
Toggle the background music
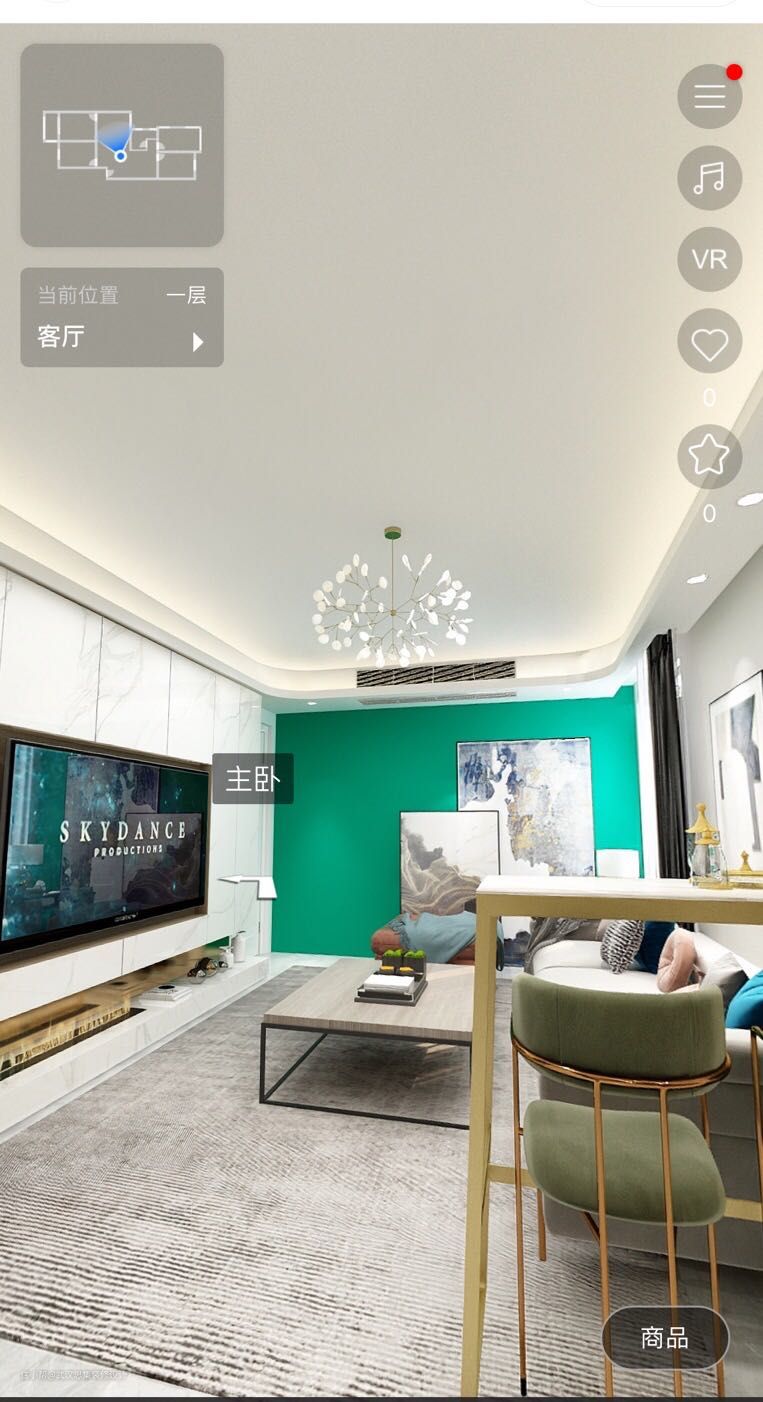tap(709, 178)
